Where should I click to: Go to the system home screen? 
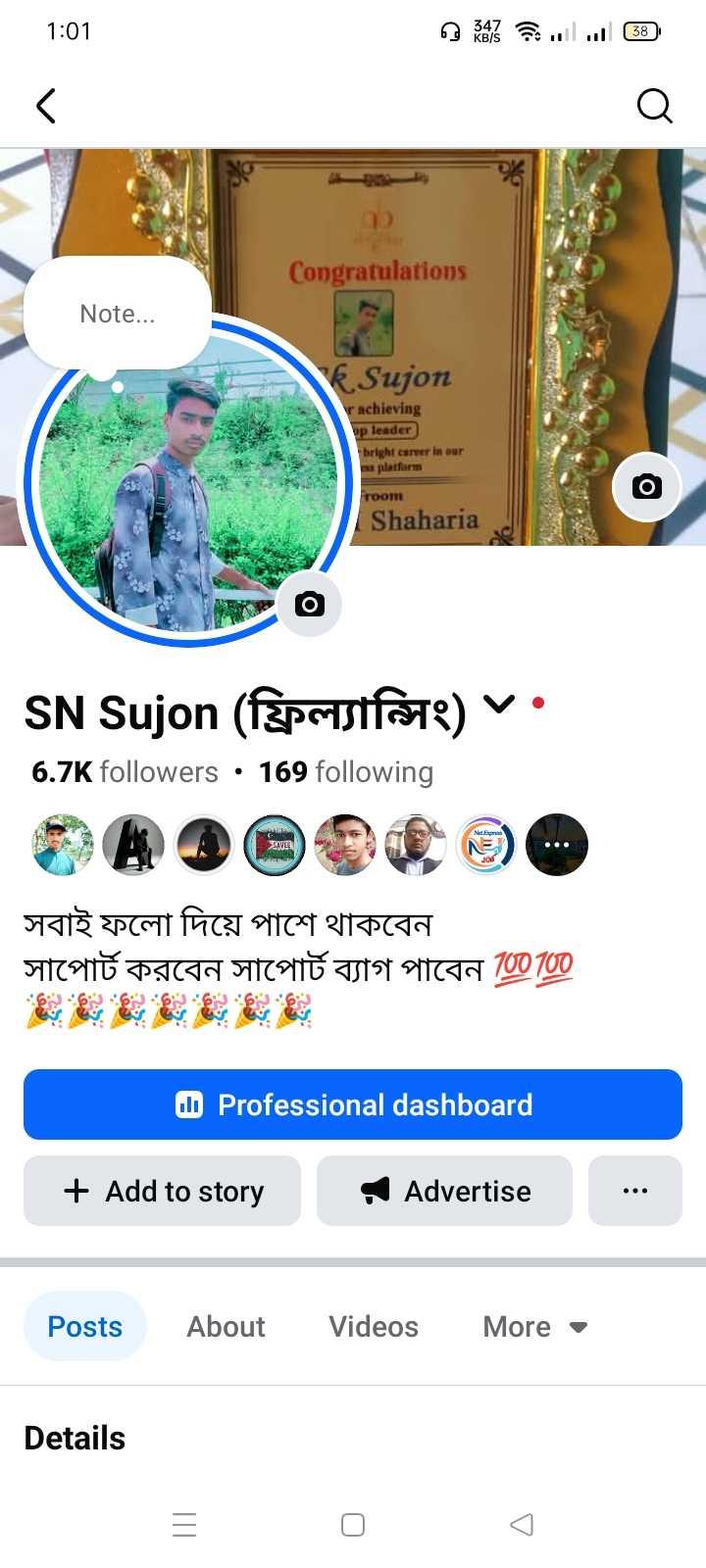coord(353,1524)
